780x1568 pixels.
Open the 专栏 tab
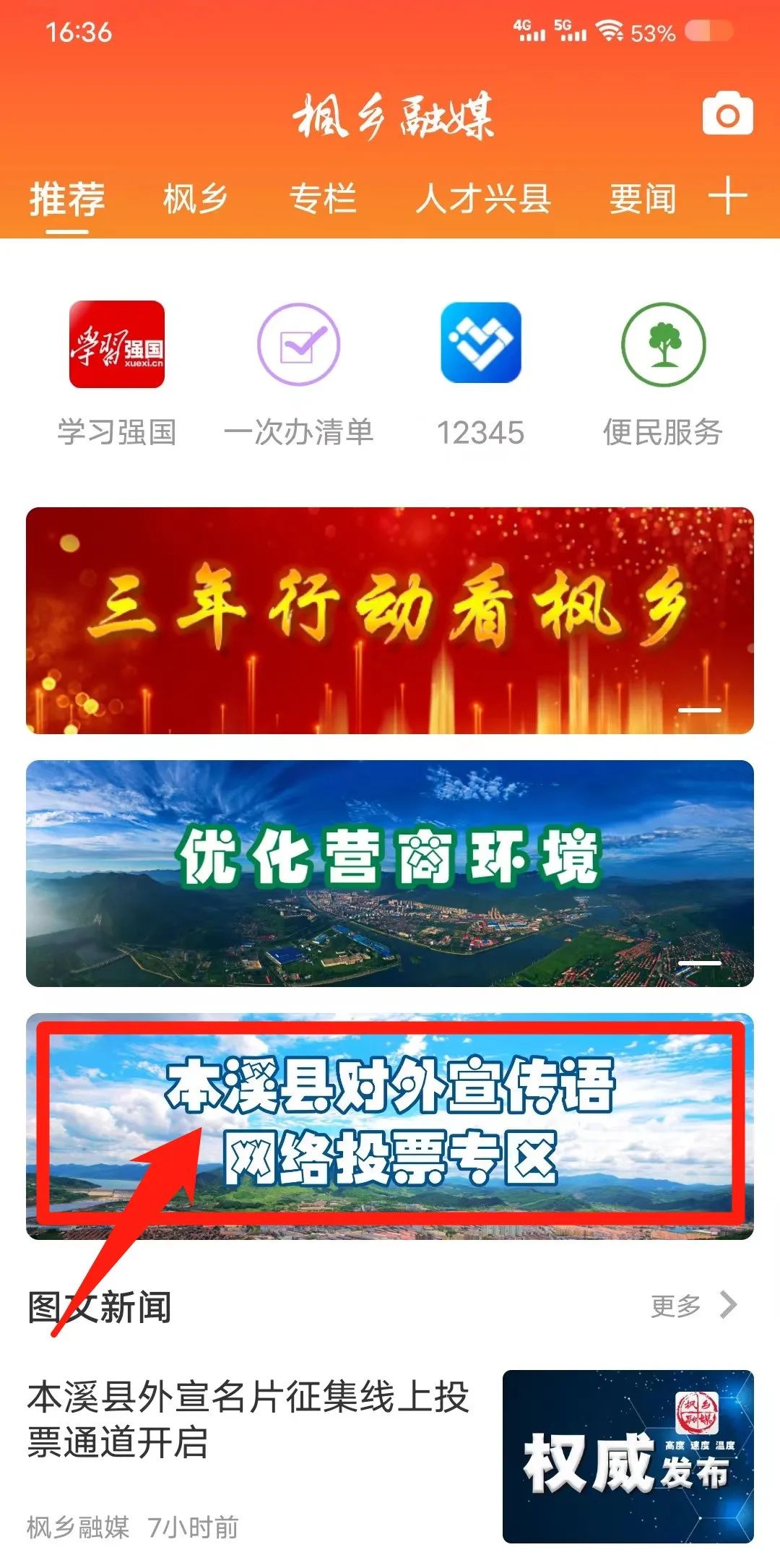pos(323,199)
